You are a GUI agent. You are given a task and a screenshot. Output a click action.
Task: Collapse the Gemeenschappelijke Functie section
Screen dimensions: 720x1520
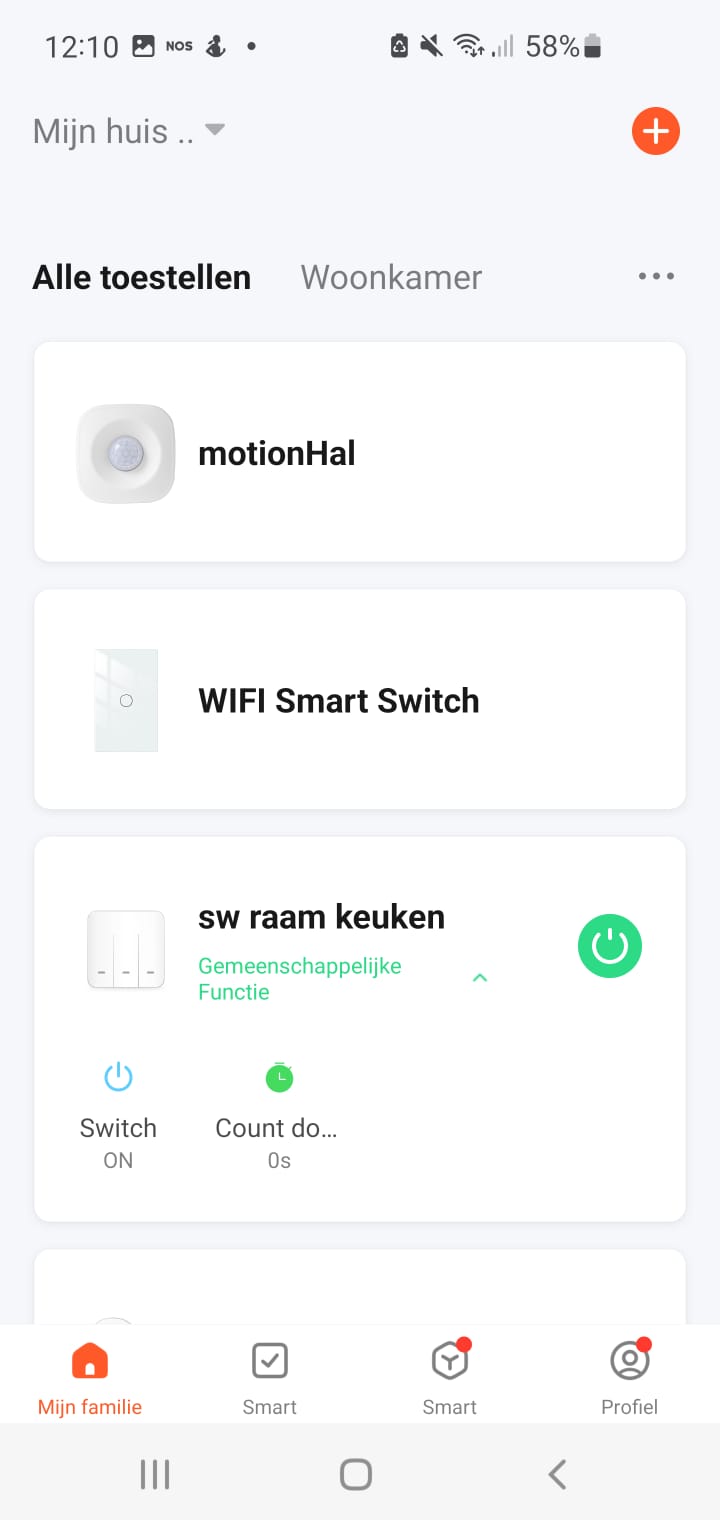(x=480, y=978)
